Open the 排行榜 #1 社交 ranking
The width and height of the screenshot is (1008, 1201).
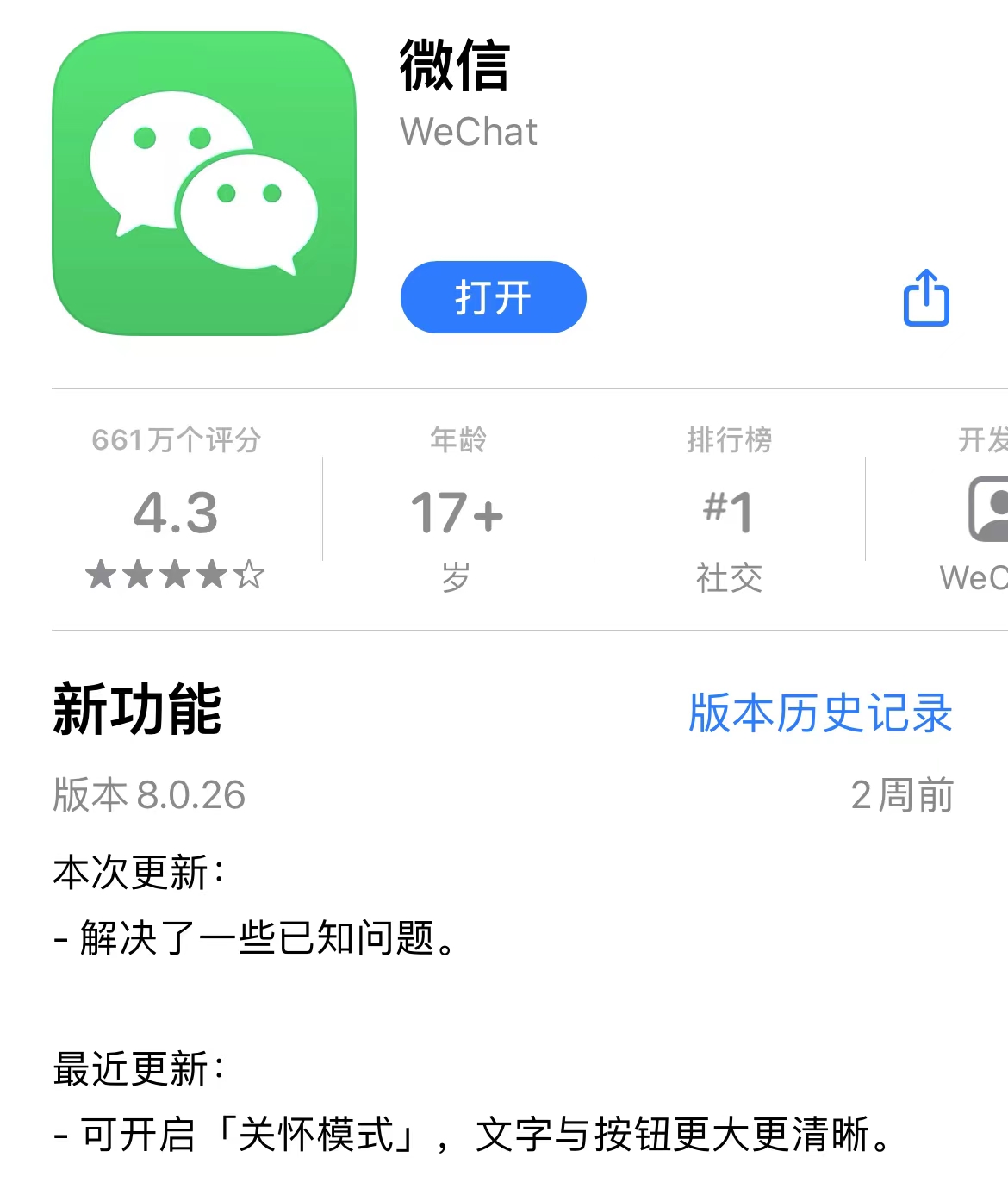[x=728, y=510]
